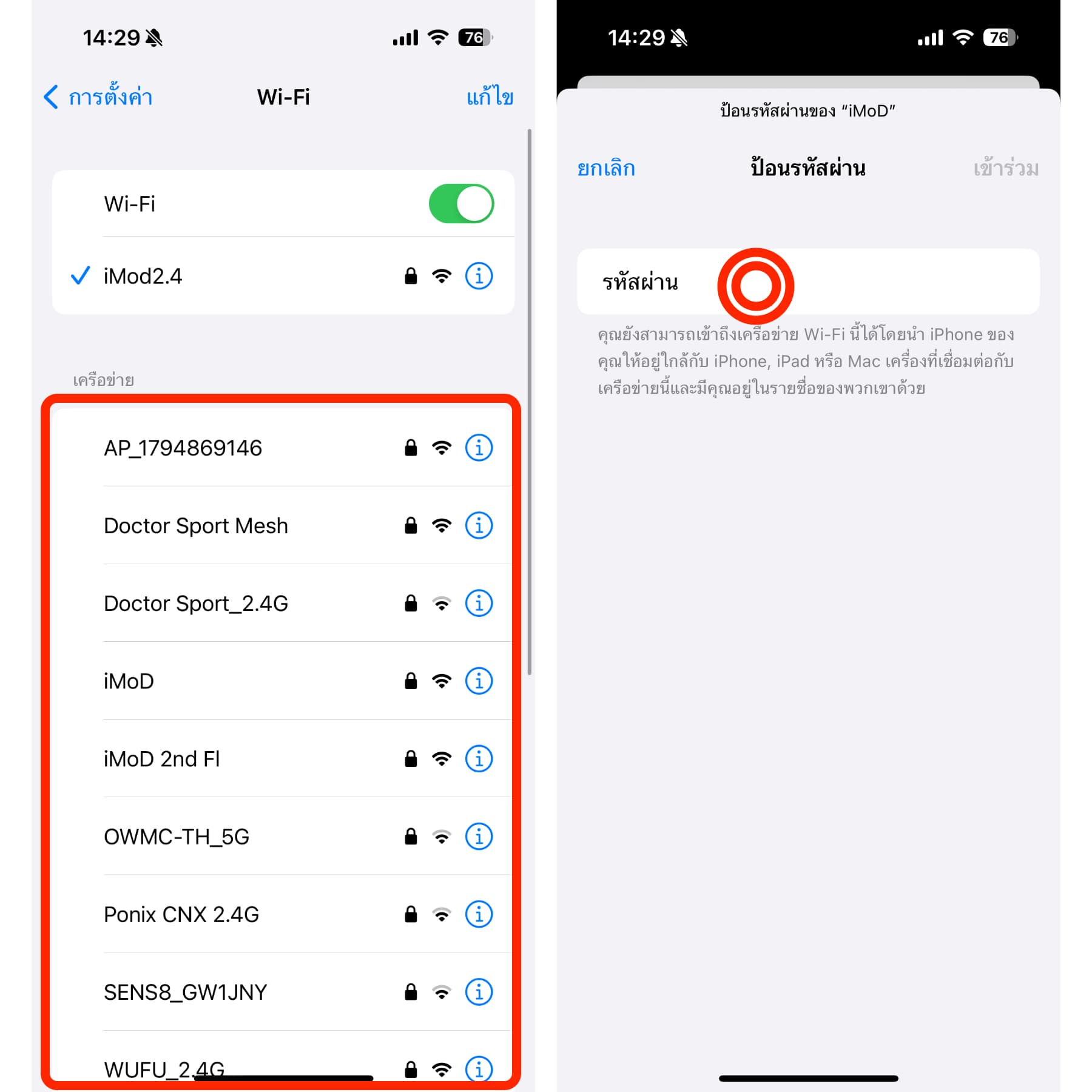Screen dimensions: 1092x1092
Task: Open the info icon for Doctor Sport Mesh
Action: click(x=479, y=526)
